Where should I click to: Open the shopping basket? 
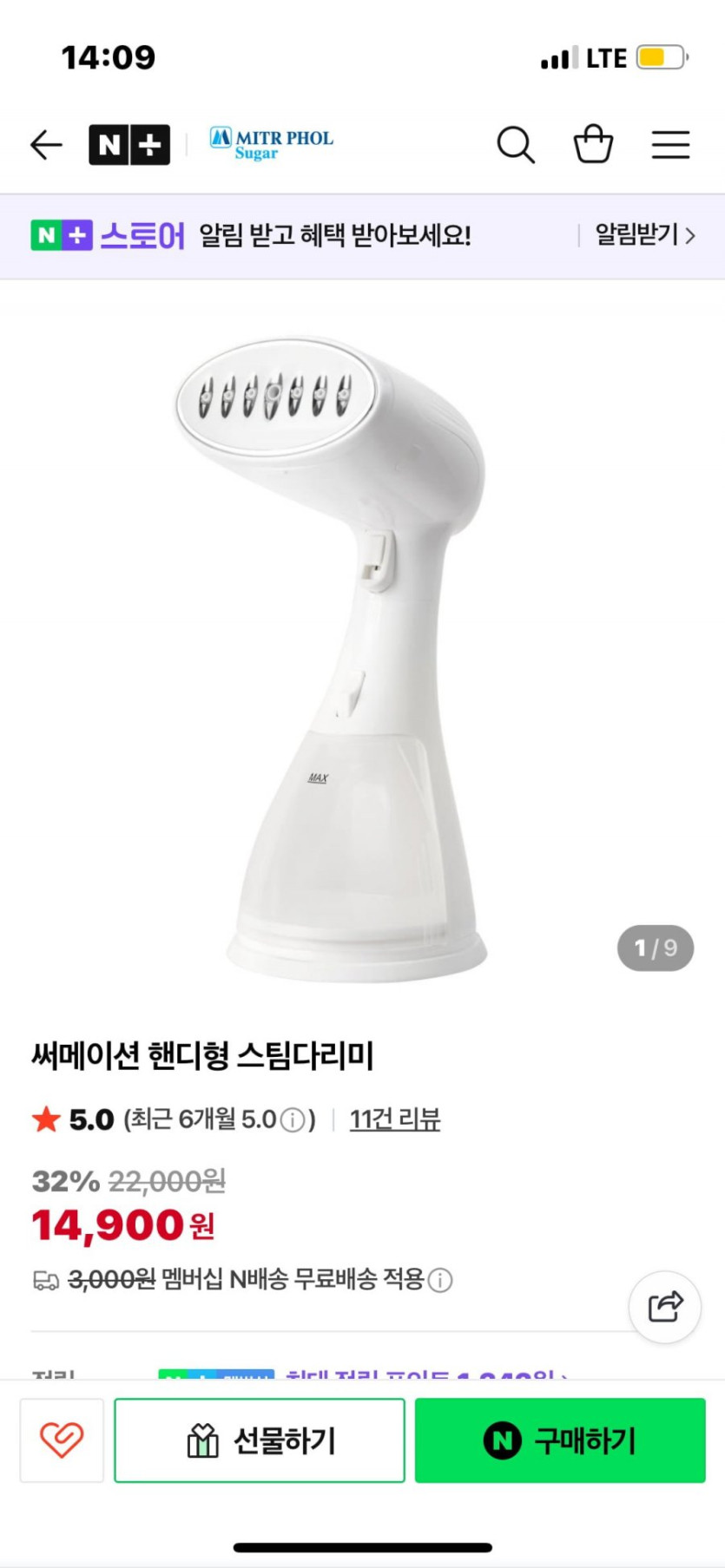coord(593,144)
